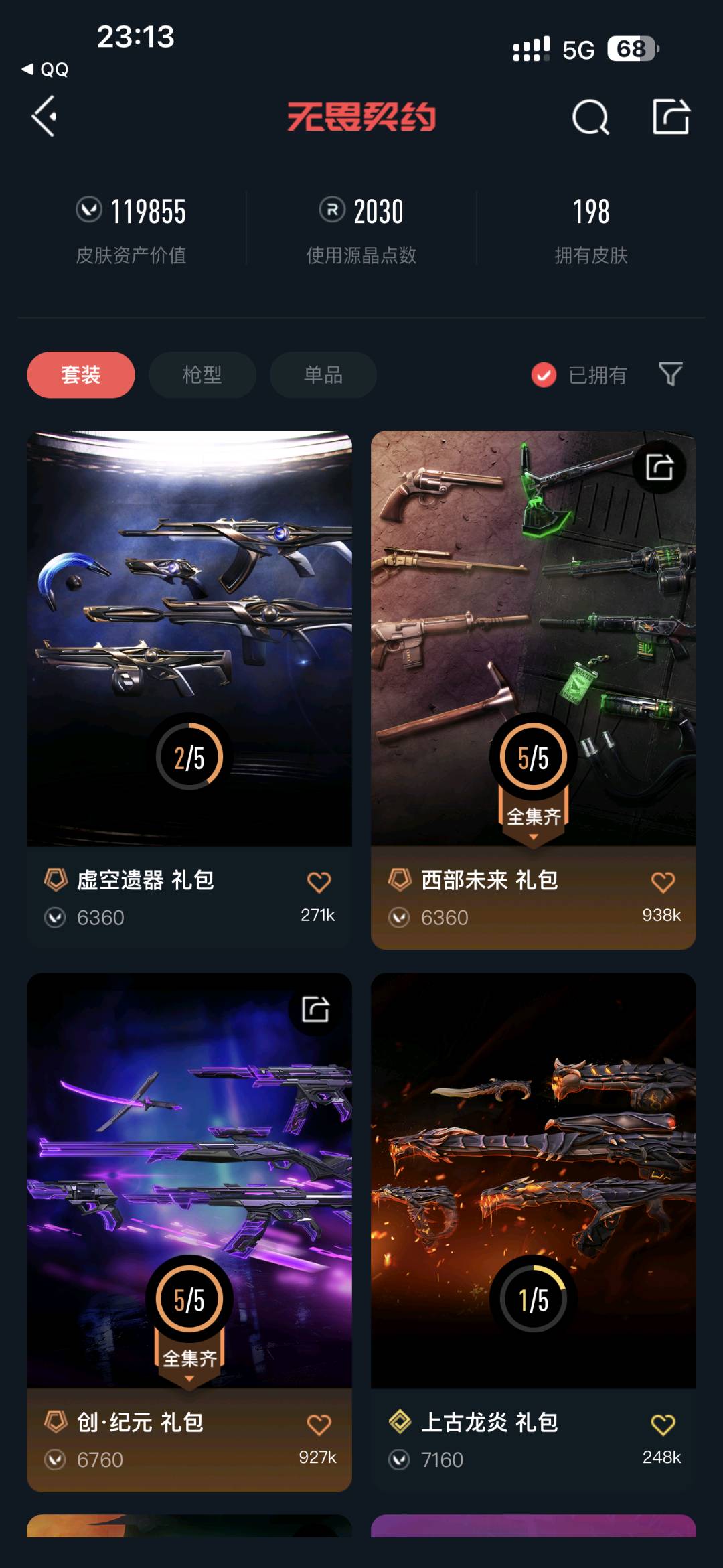The height and width of the screenshot is (1568, 723).
Task: Open the 虚空遗器 礼包 card
Action: (x=189, y=636)
